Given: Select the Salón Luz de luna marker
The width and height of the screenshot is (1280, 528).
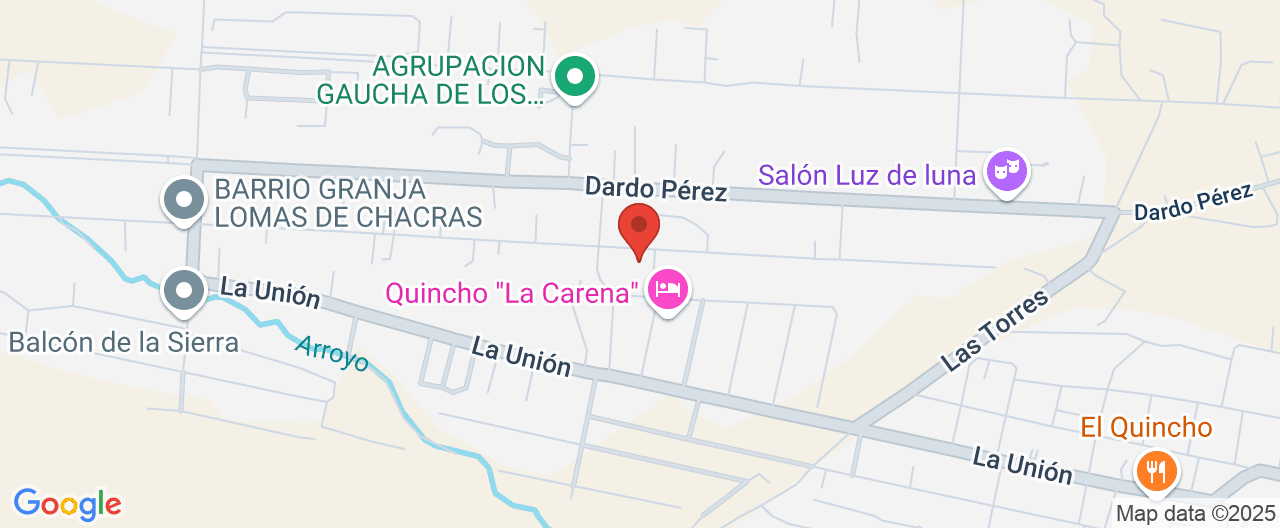Looking at the screenshot, I should click(1004, 173).
